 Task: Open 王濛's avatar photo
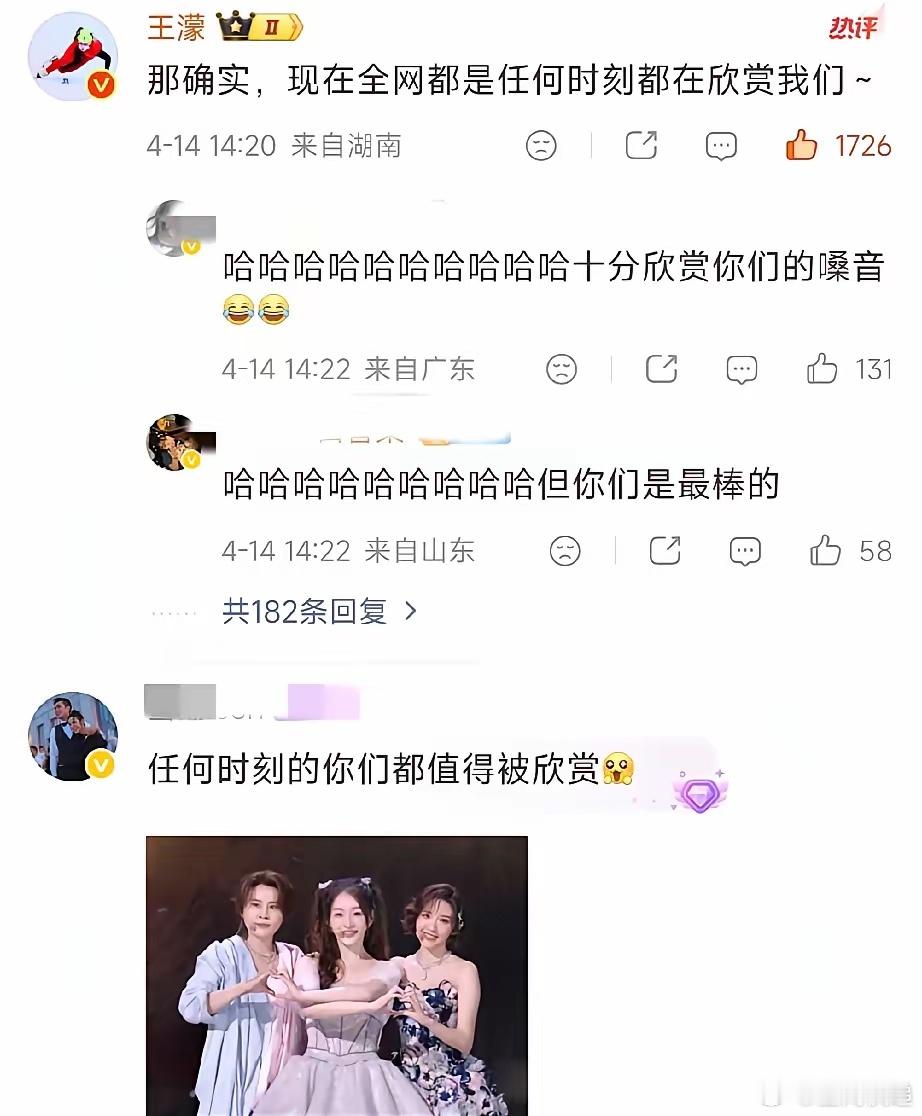[x=71, y=55]
